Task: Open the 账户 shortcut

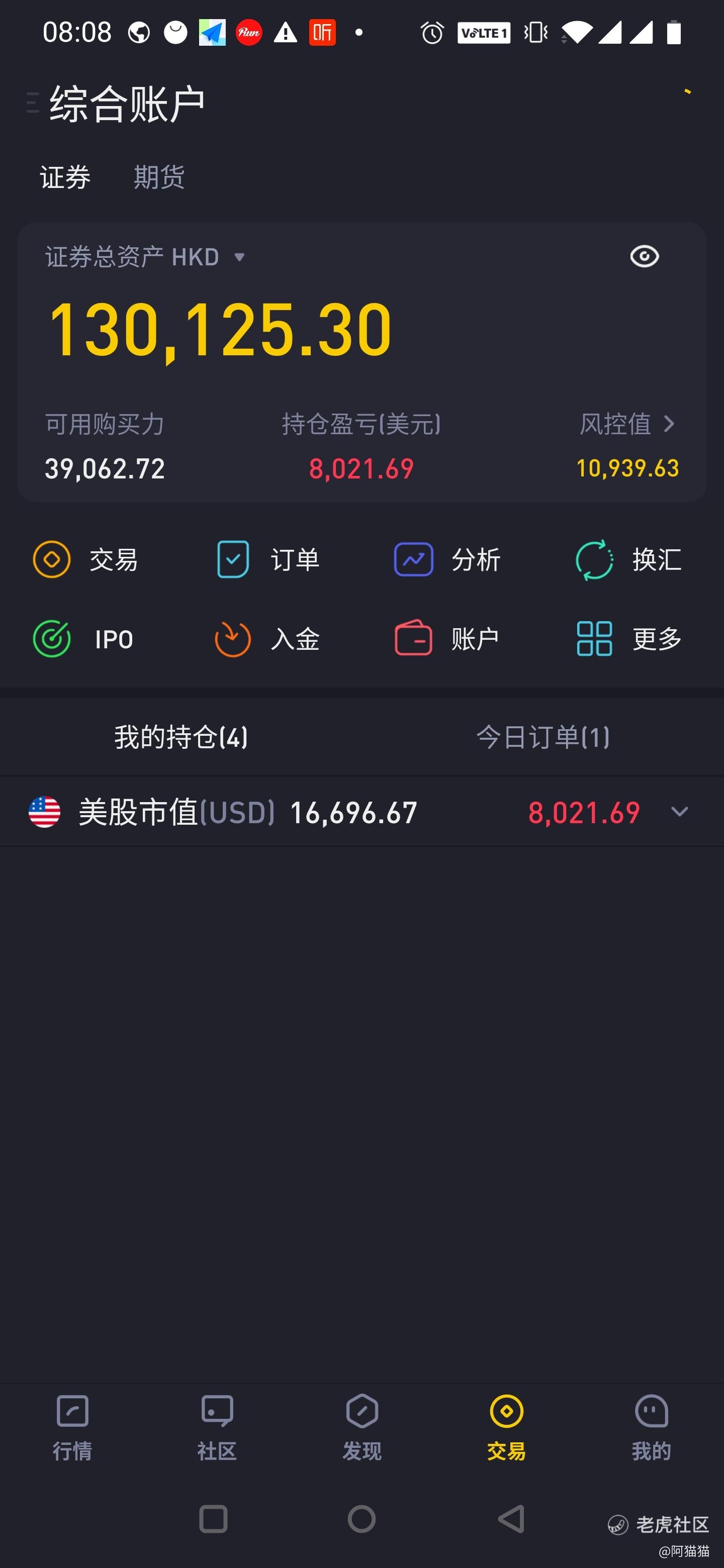Action: click(447, 639)
